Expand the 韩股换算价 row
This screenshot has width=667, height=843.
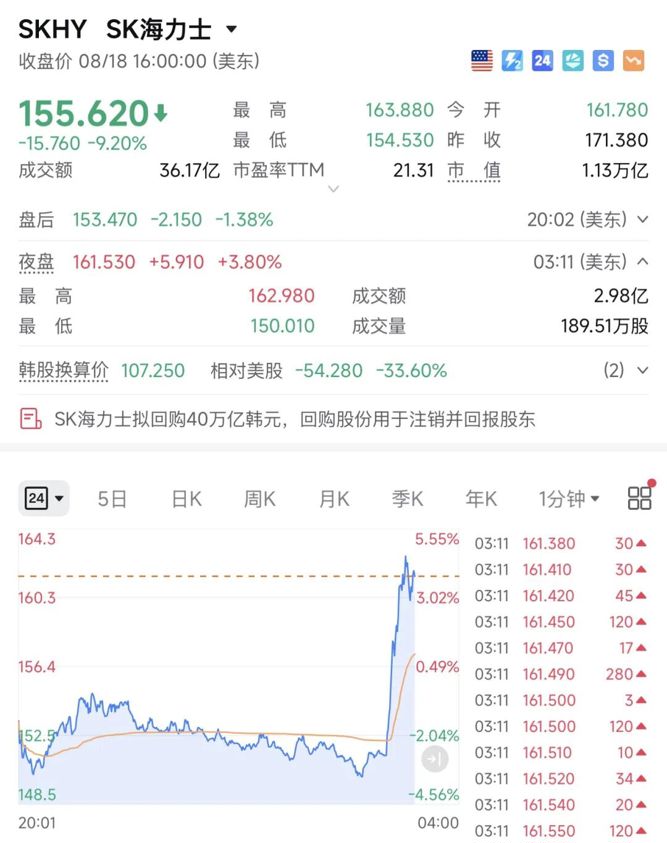pyautogui.click(x=642, y=370)
